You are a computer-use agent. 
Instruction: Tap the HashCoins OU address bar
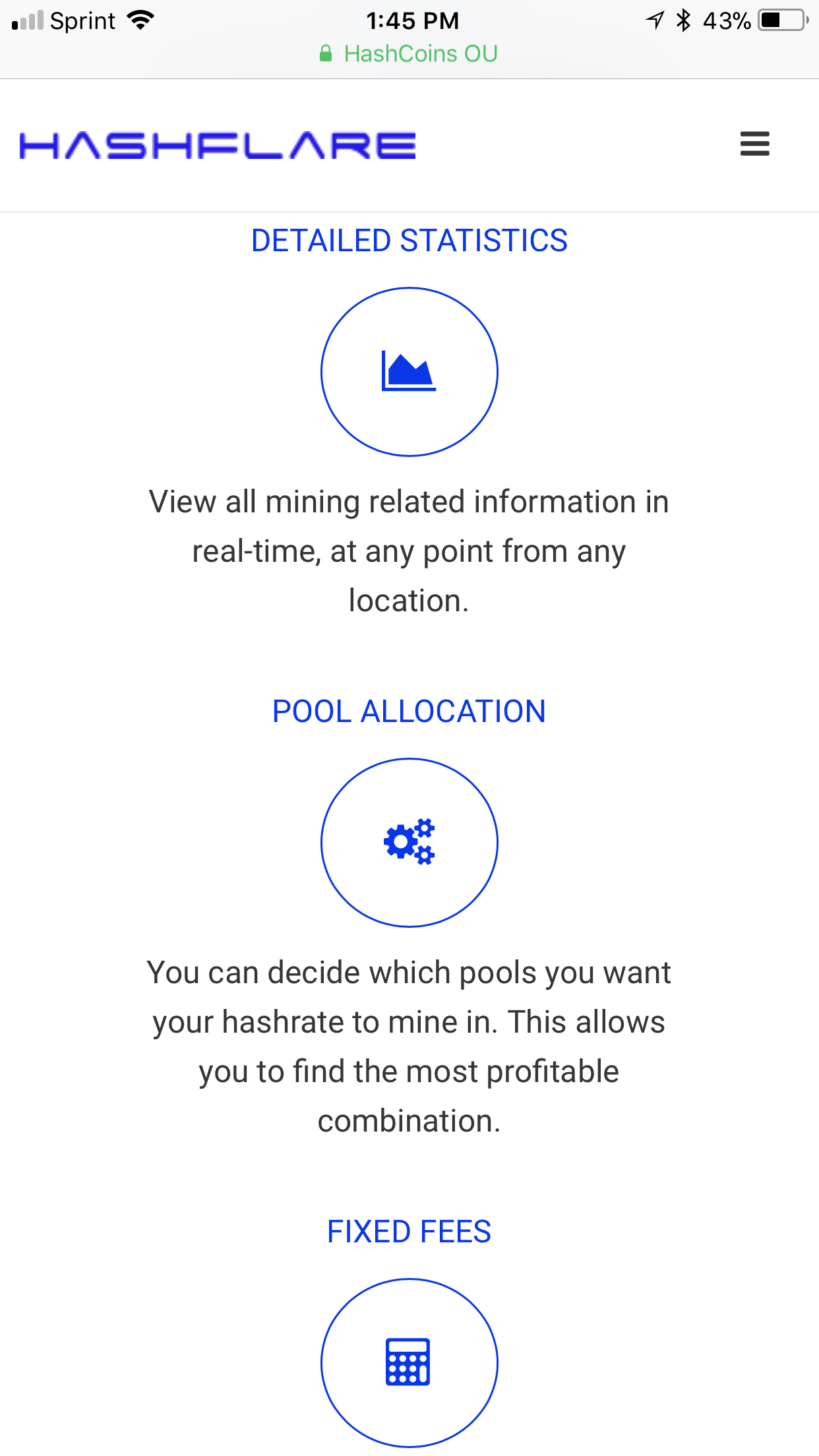tap(409, 53)
